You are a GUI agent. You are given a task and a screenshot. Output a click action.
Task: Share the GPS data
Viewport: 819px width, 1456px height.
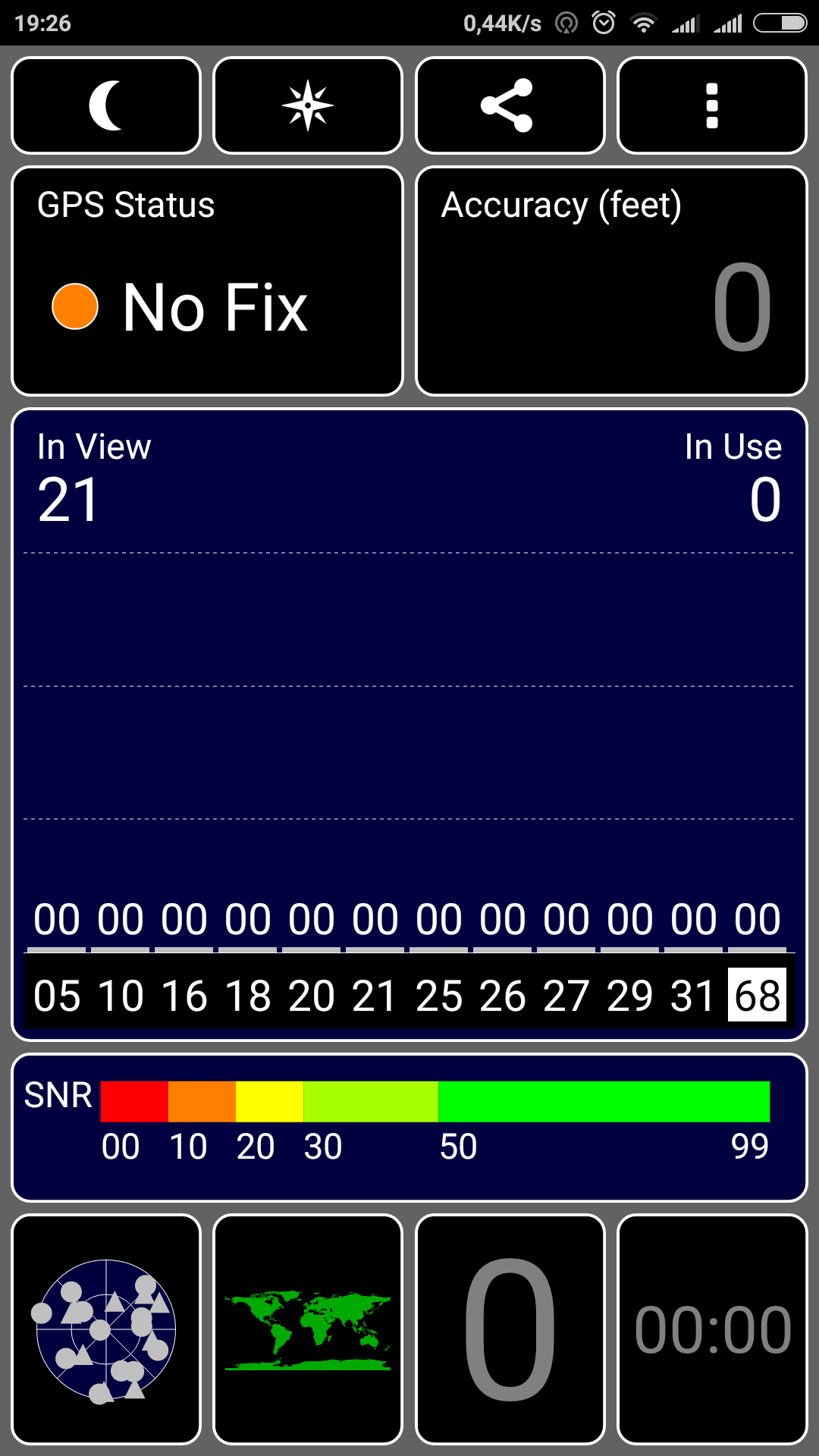[510, 105]
